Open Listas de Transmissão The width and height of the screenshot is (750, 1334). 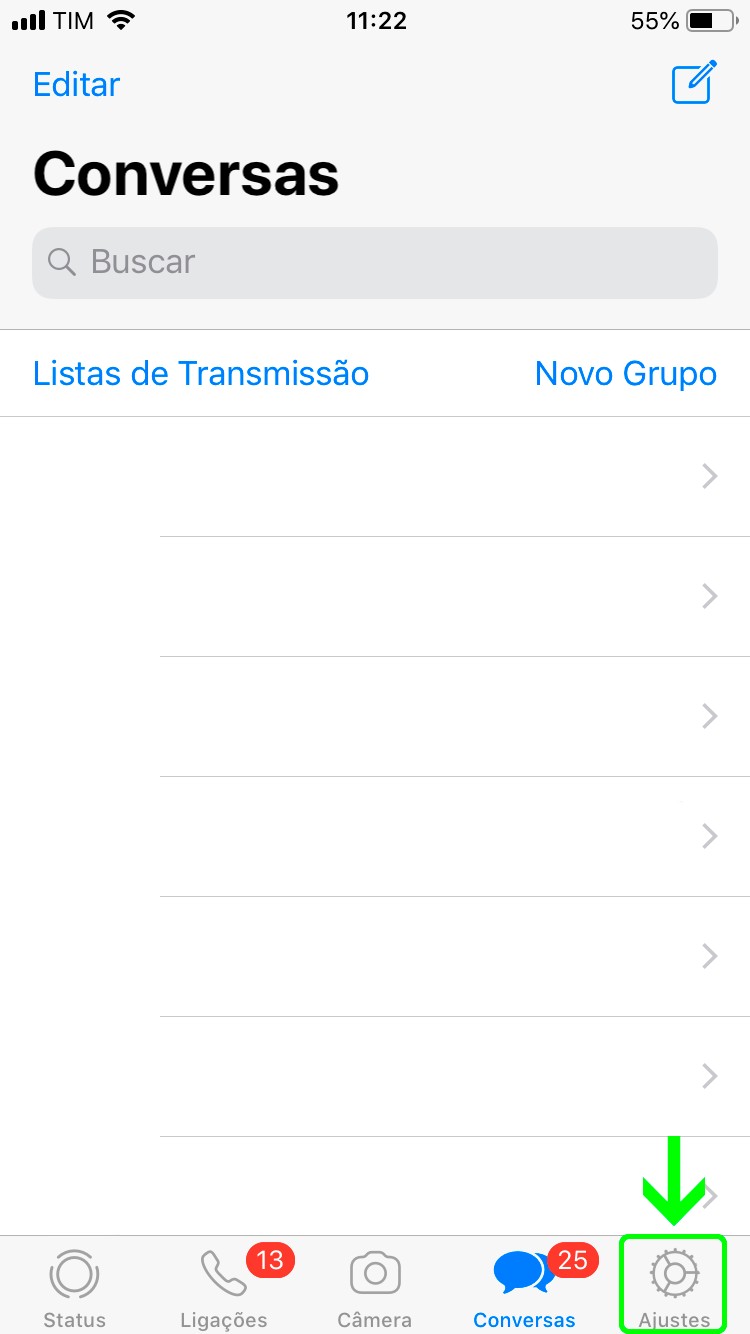(x=201, y=374)
